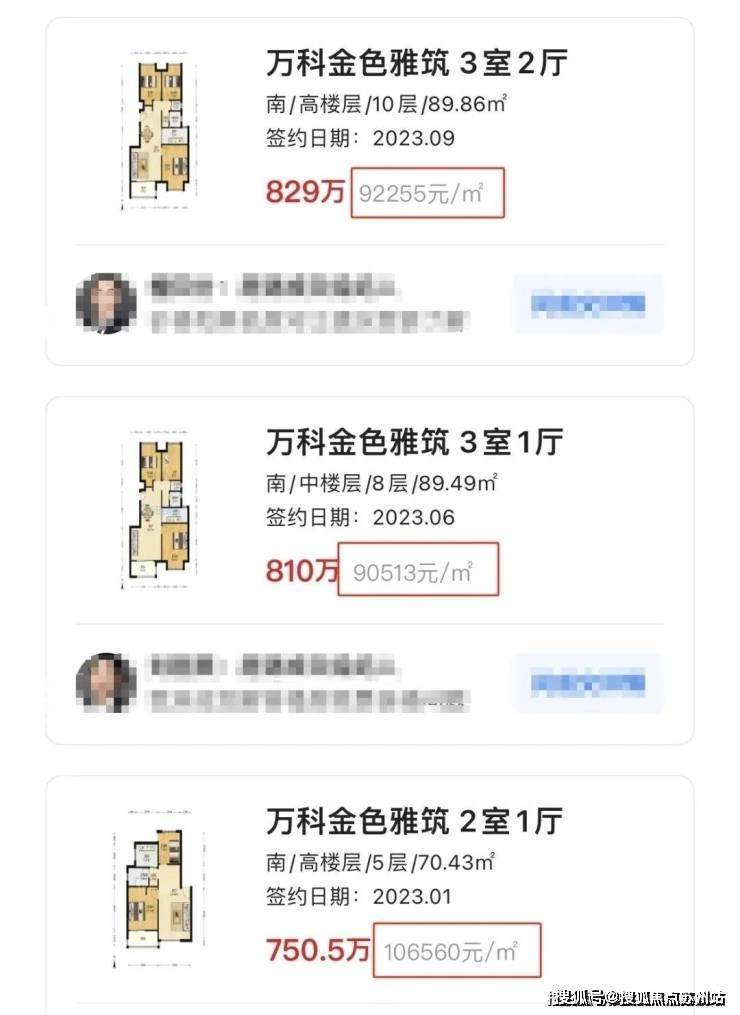The height and width of the screenshot is (1015, 740).
Task: Click the second listing's agent avatar
Action: point(105,680)
